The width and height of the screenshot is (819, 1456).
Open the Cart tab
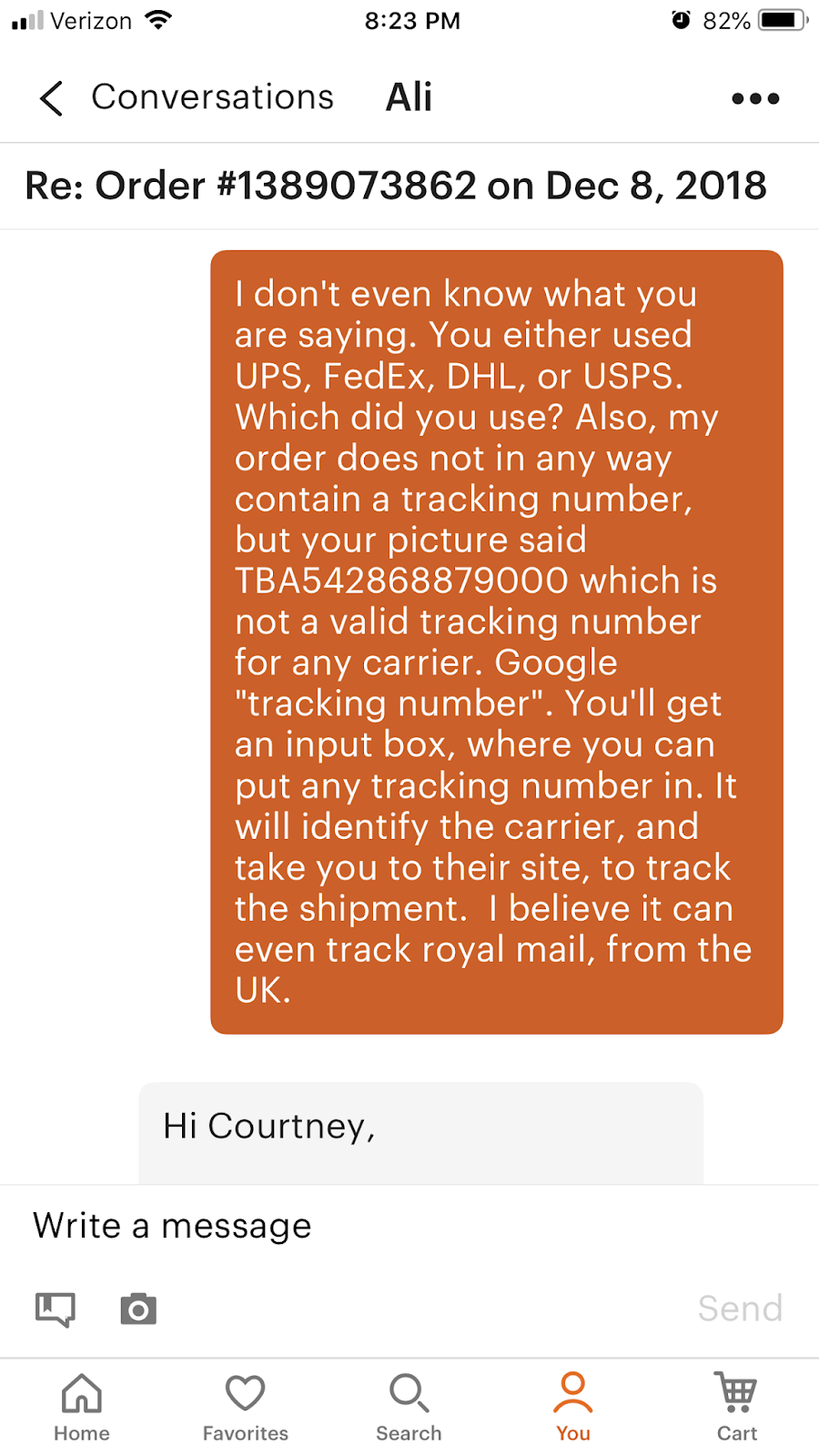(736, 1407)
